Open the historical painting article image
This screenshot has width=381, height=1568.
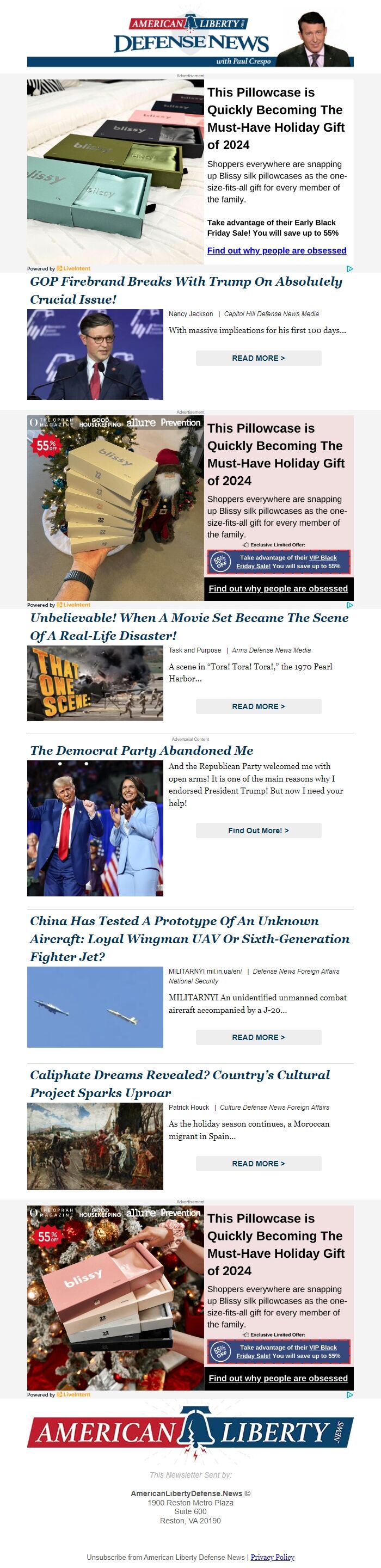(x=95, y=1146)
